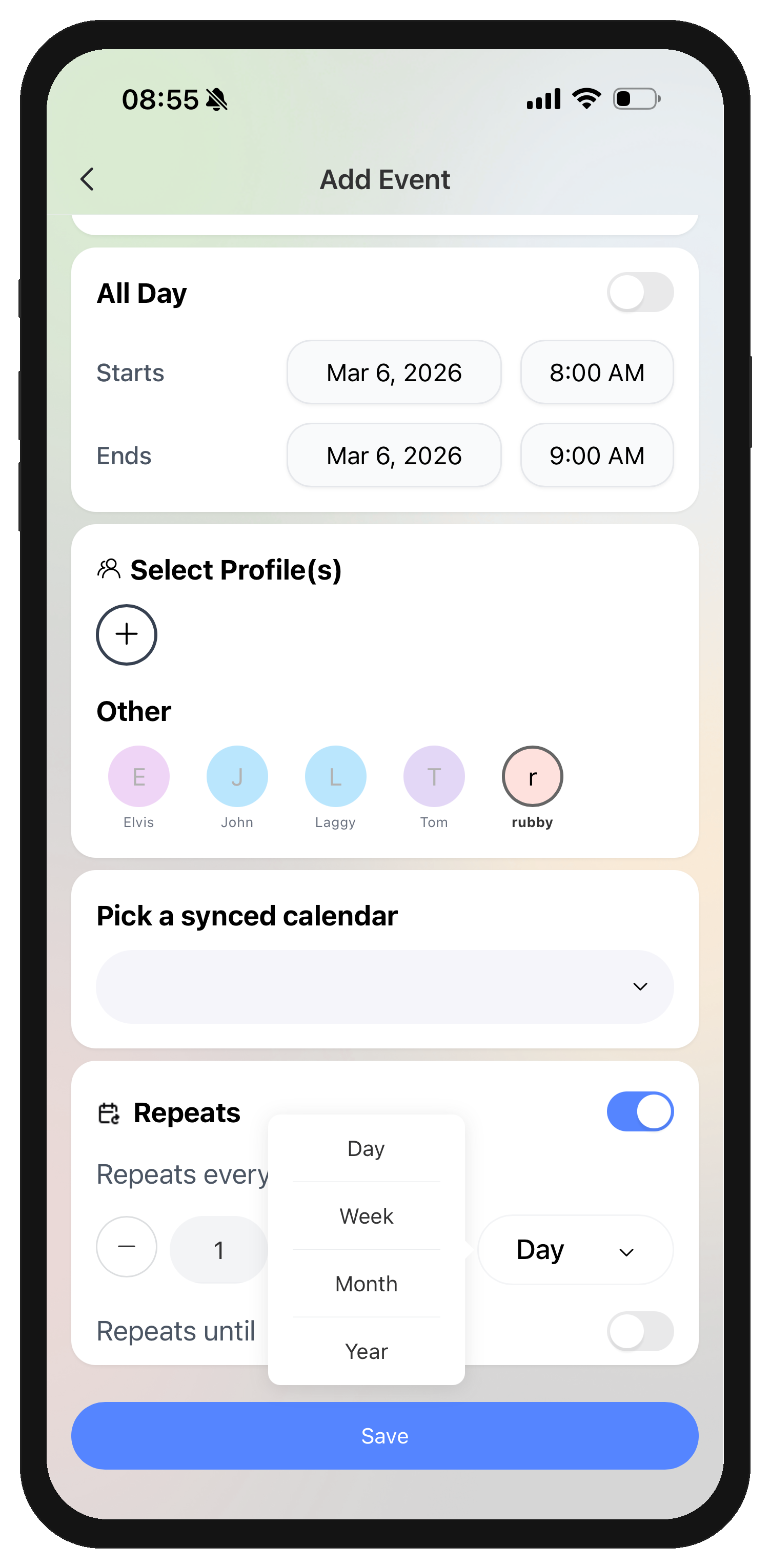Image resolution: width=770 pixels, height=1568 pixels.
Task: Decrease repeat interval with minus button
Action: (x=127, y=1247)
